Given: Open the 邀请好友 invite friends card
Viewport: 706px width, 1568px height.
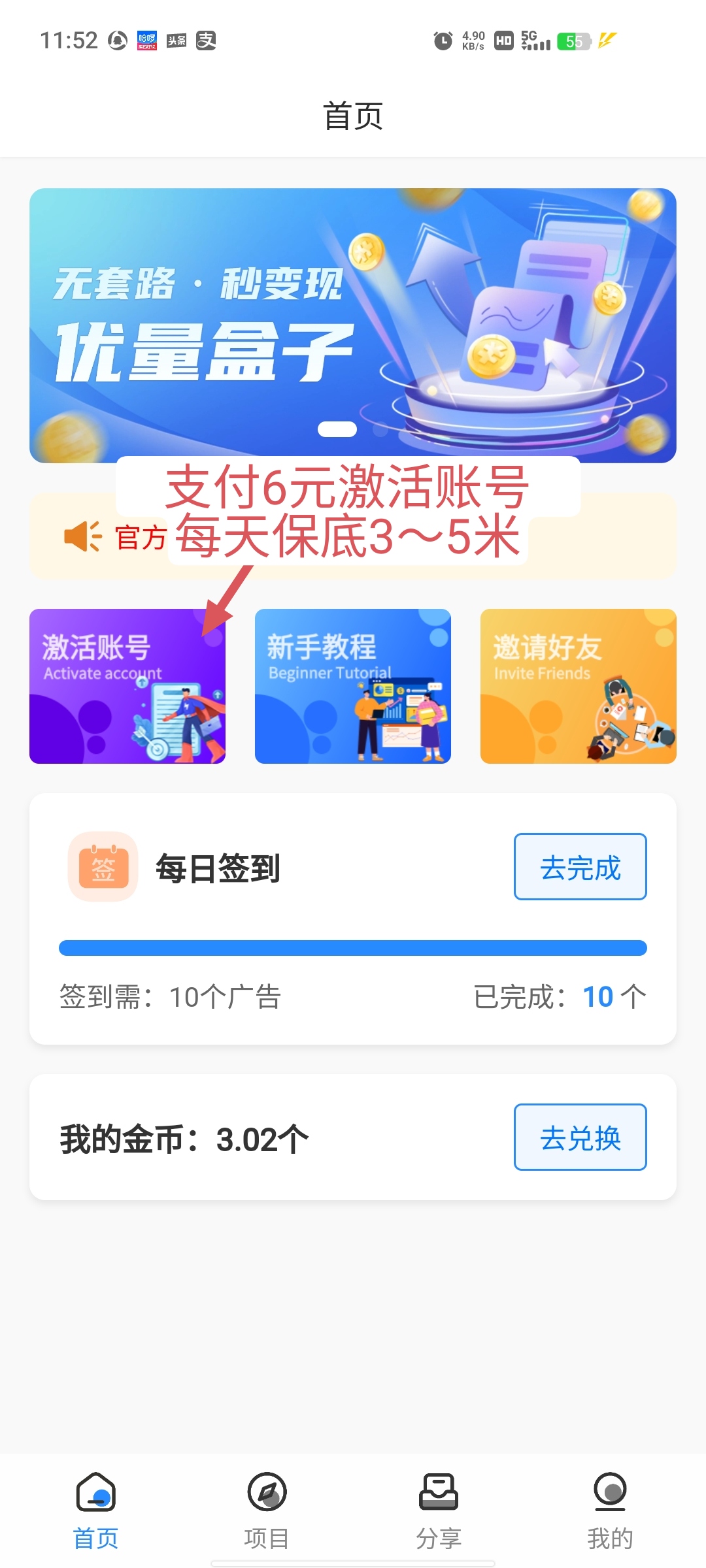Looking at the screenshot, I should 578,686.
